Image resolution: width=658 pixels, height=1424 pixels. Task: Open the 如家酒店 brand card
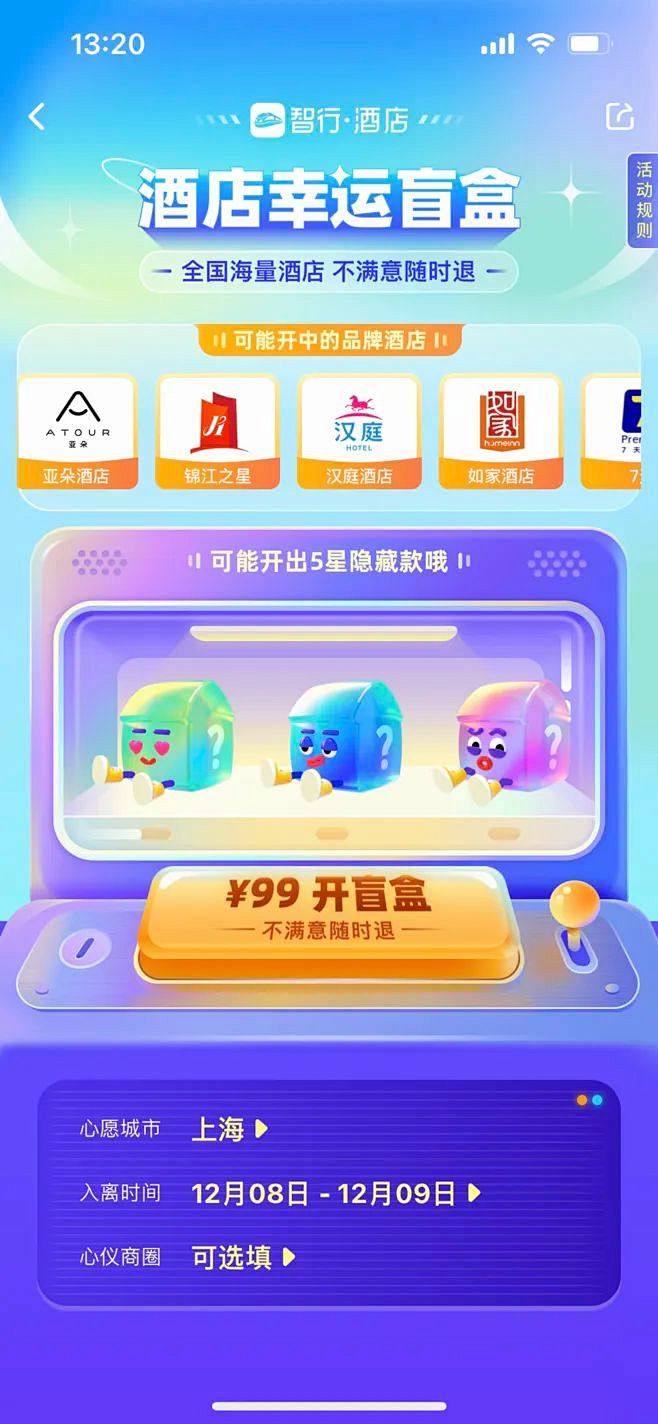(x=500, y=432)
